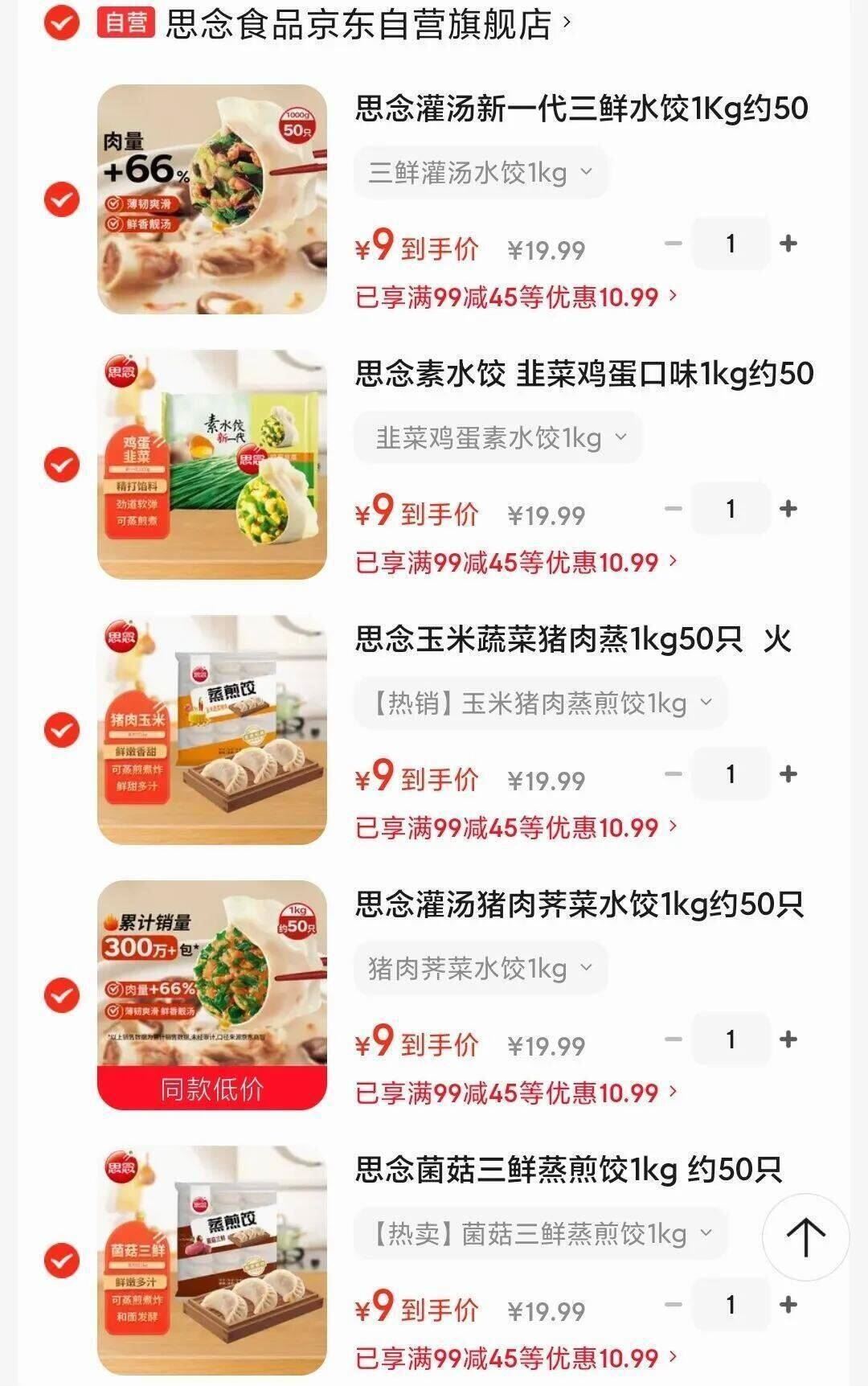Expand the 猪肉荠菜水饺1kg specification picker
The image size is (868, 1386).
coord(480,968)
